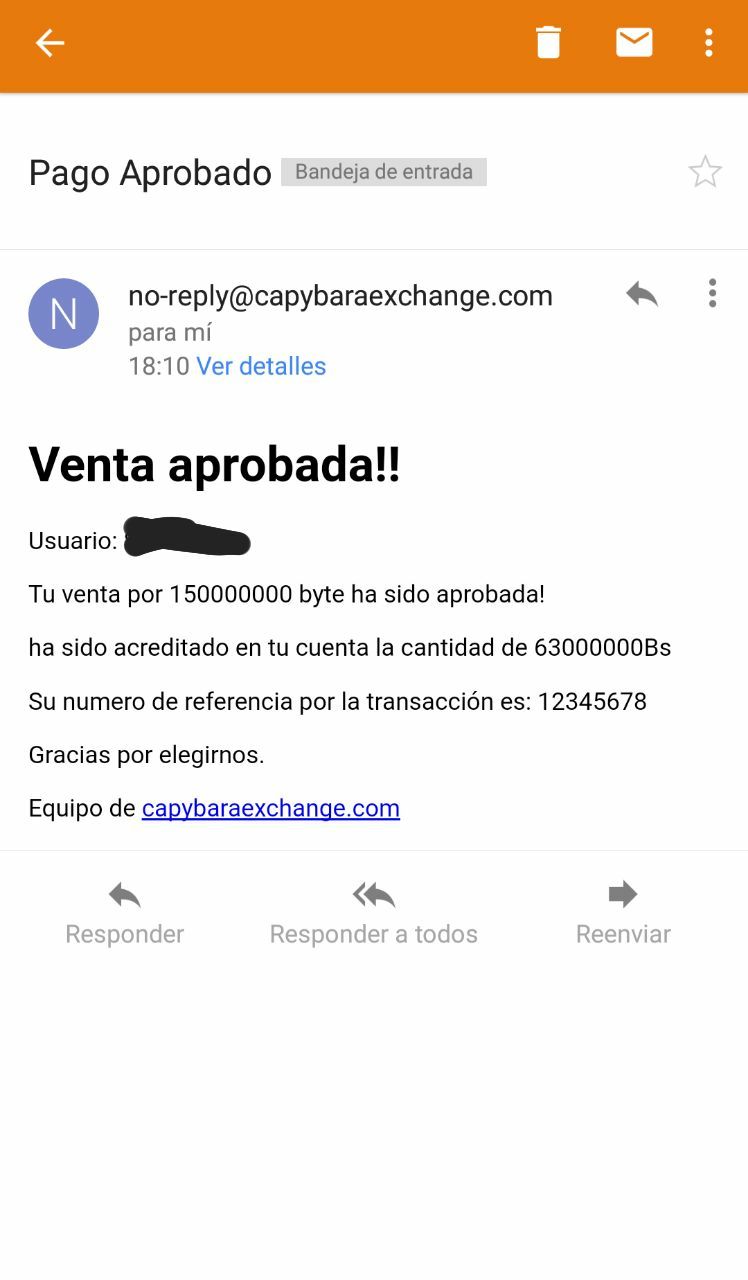
Task: Expand Ver detalles for the message
Action: pyautogui.click(x=261, y=366)
